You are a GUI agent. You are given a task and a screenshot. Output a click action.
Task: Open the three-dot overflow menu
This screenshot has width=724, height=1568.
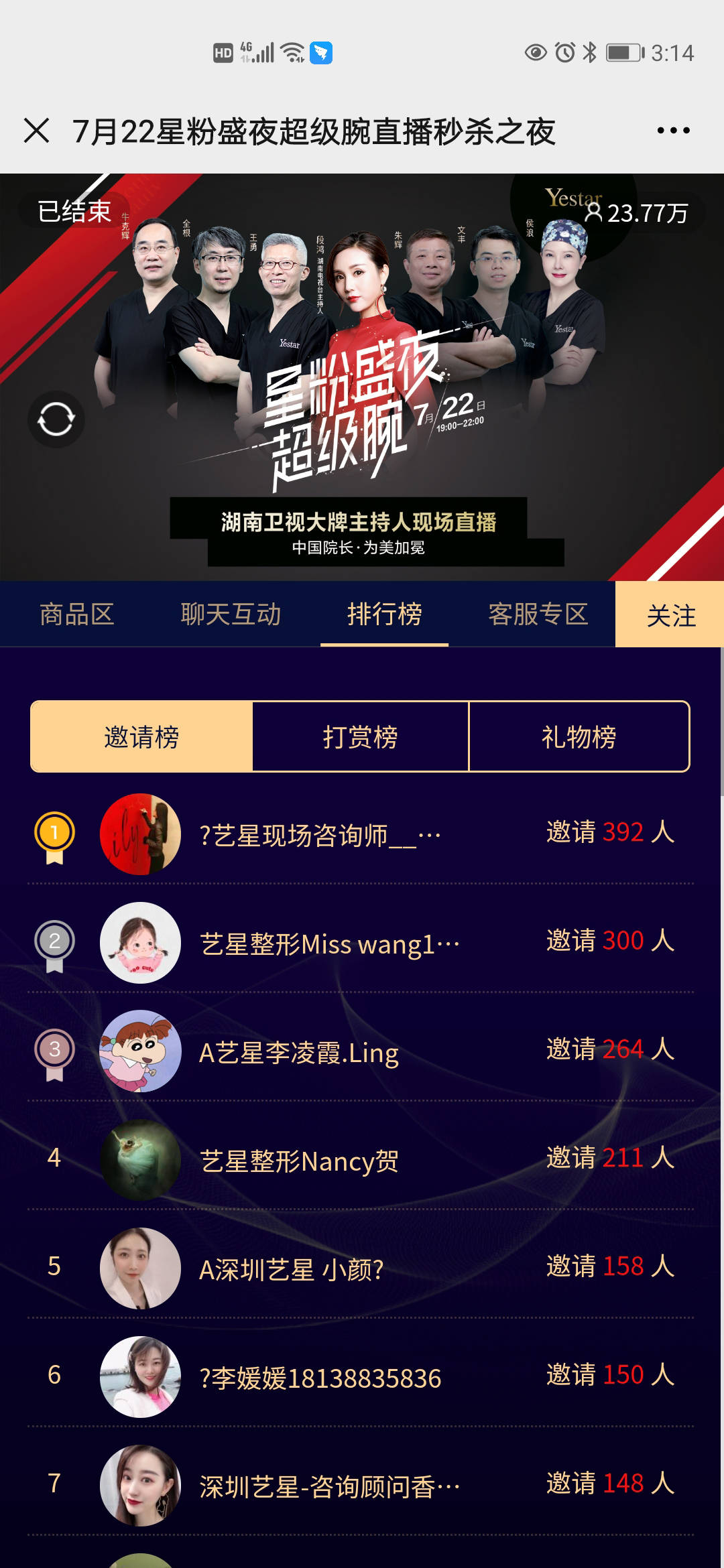(673, 131)
